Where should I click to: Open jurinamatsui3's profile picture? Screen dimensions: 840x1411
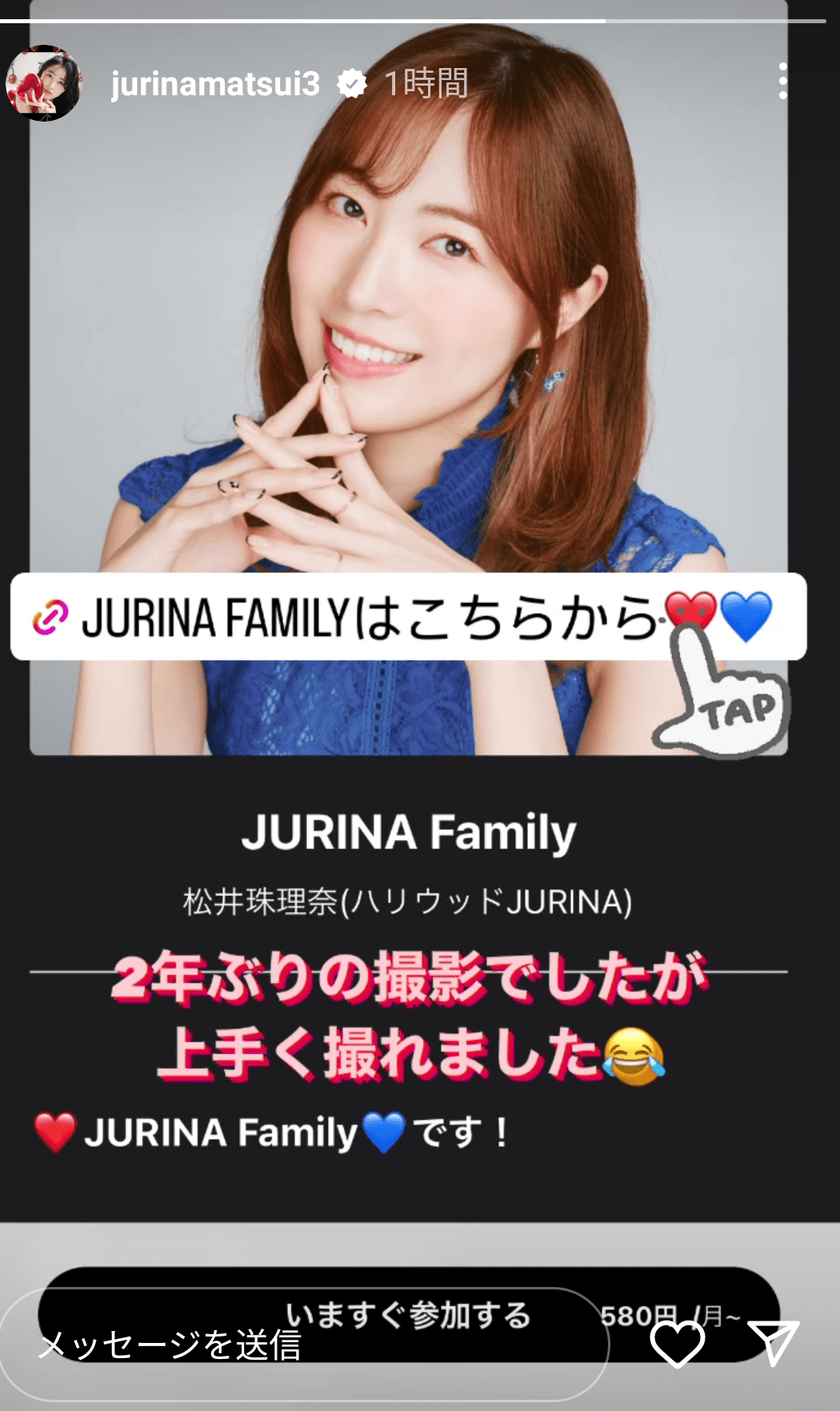click(x=44, y=83)
